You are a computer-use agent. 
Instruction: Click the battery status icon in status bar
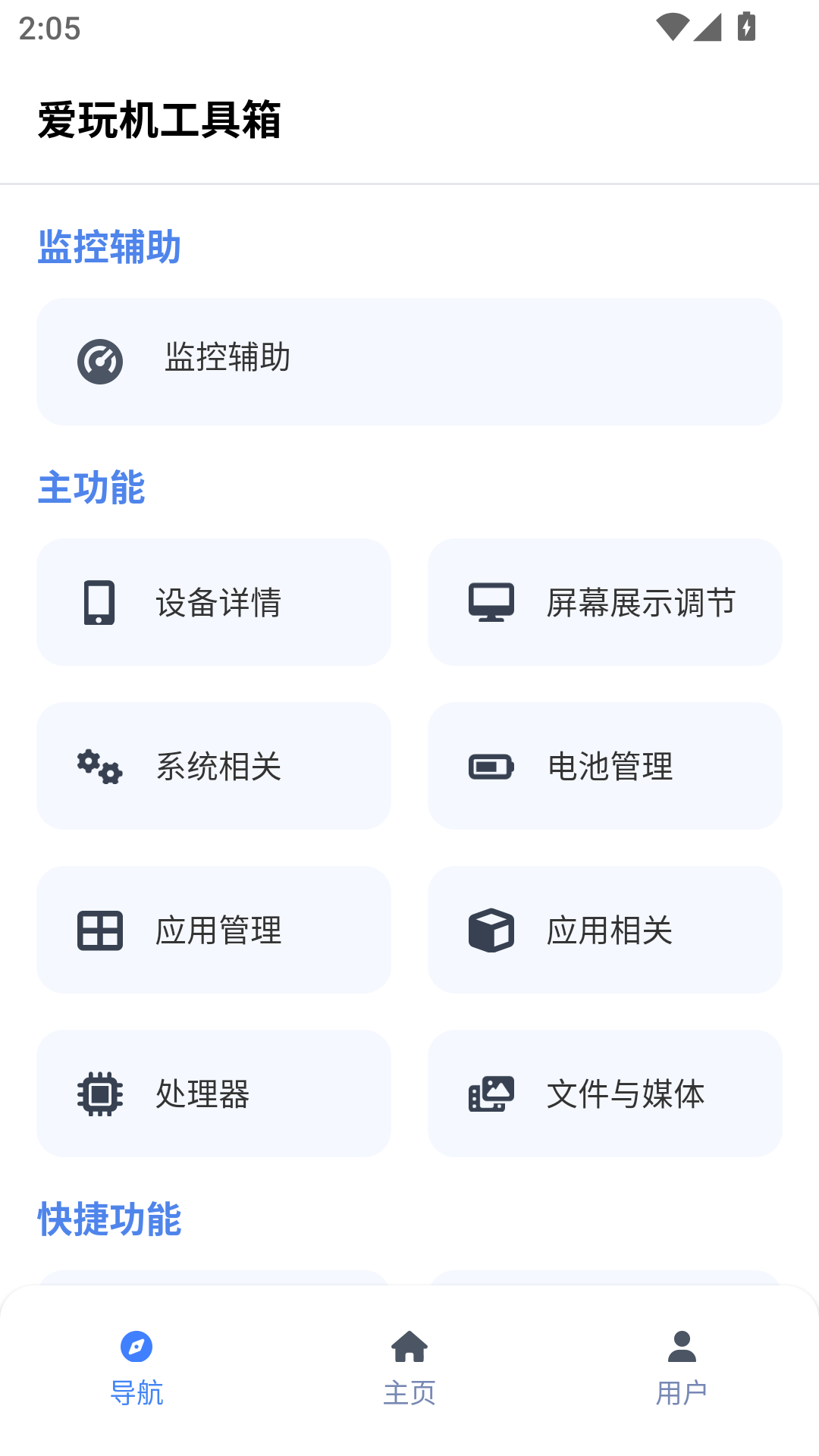click(x=745, y=25)
